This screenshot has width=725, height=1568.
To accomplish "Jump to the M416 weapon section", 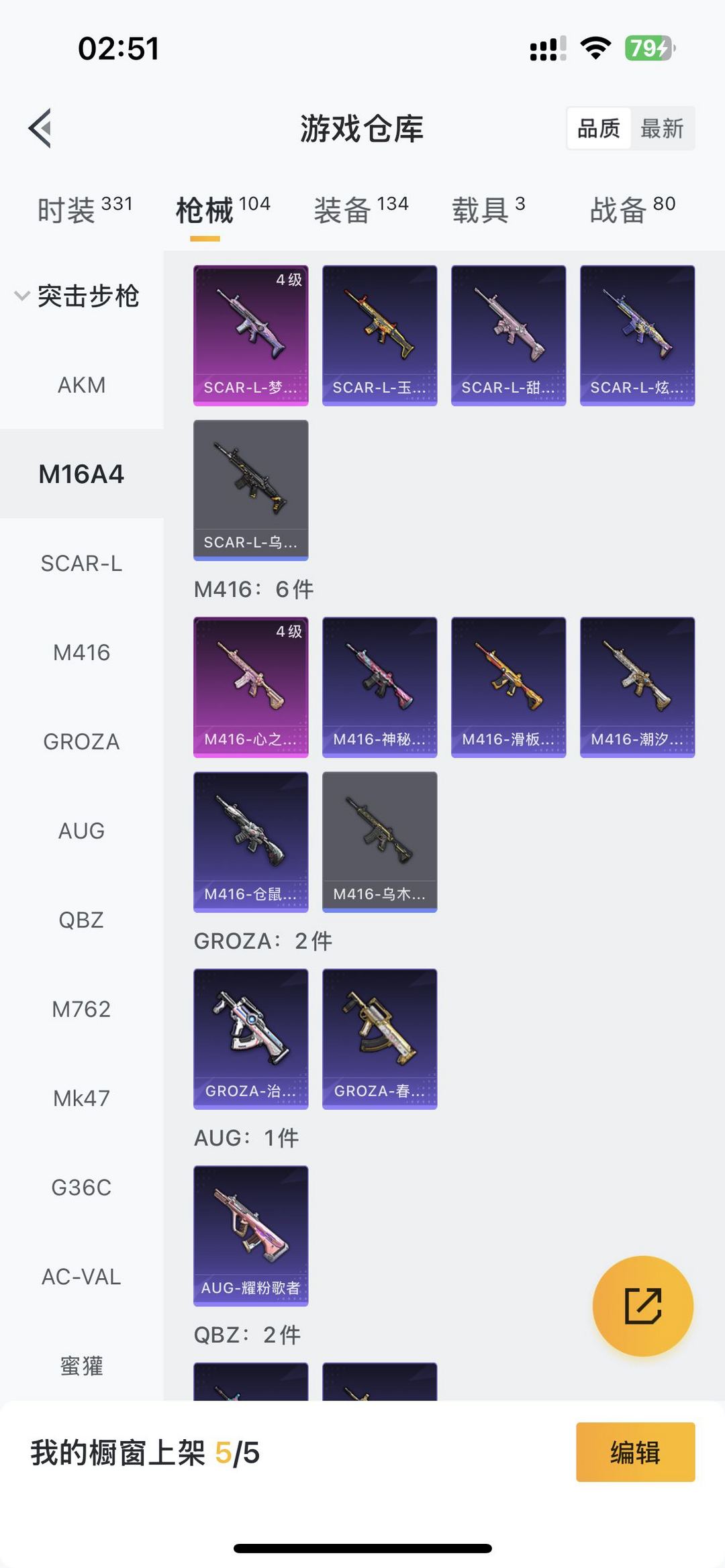I will [x=81, y=652].
